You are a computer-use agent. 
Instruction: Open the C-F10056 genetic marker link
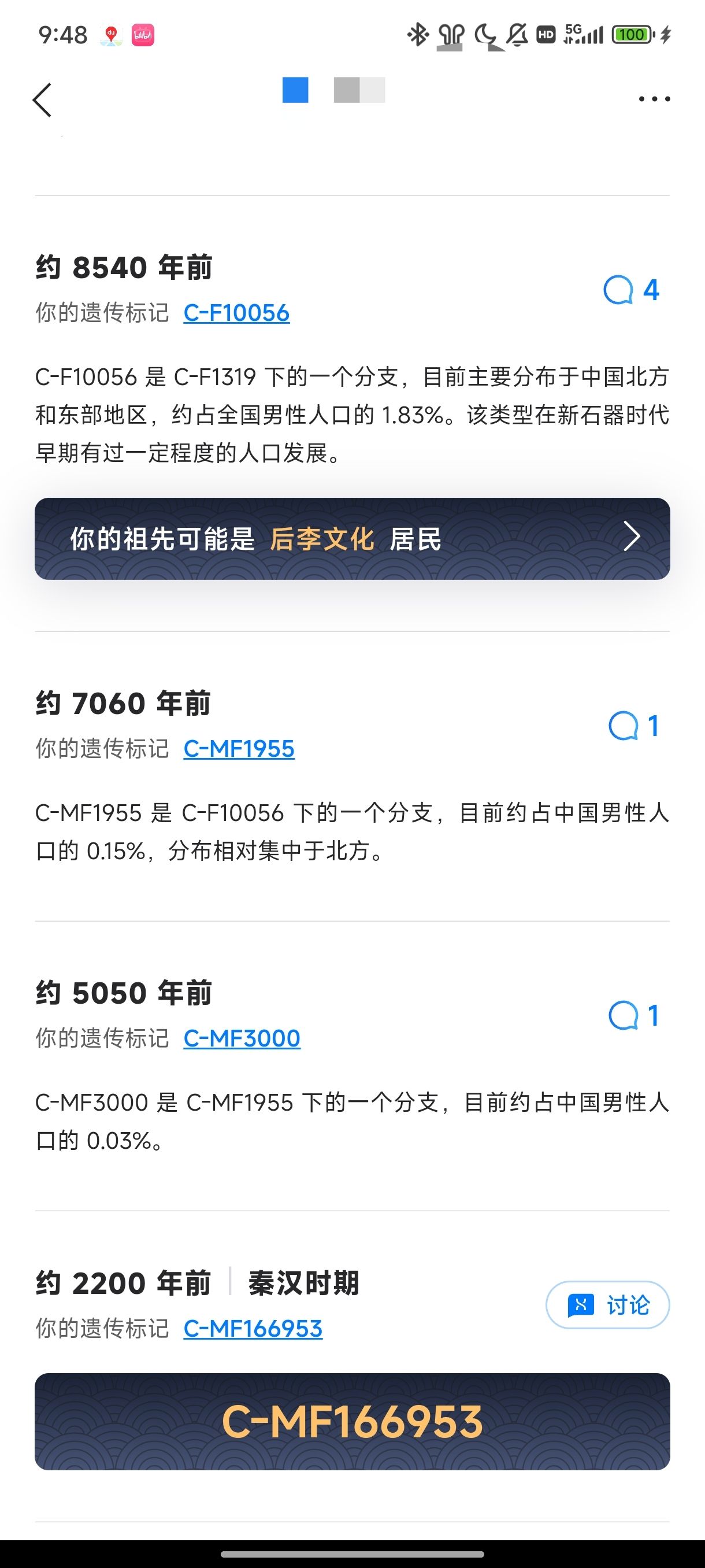coord(236,313)
